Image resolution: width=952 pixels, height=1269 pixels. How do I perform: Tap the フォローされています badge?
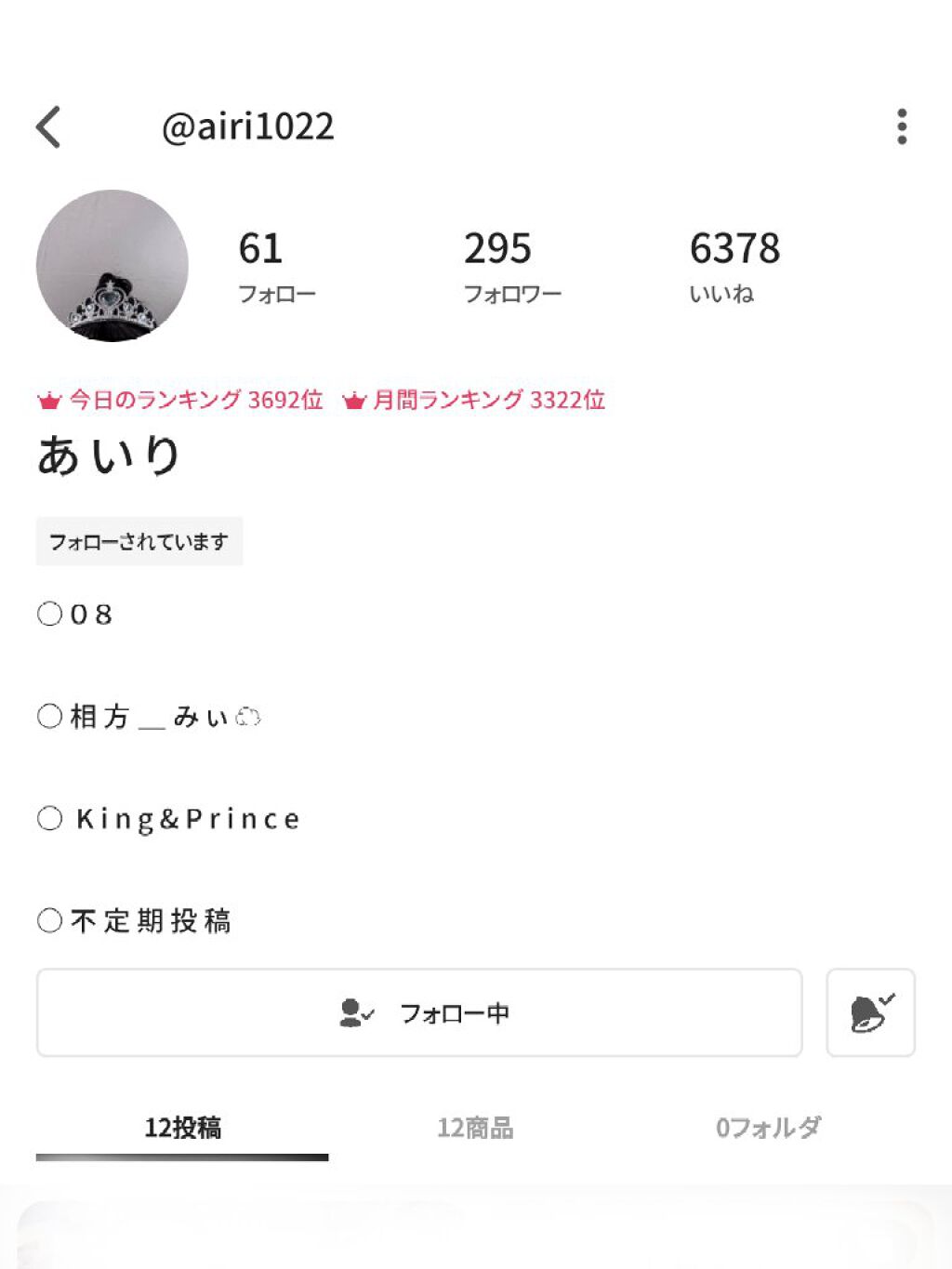(139, 540)
